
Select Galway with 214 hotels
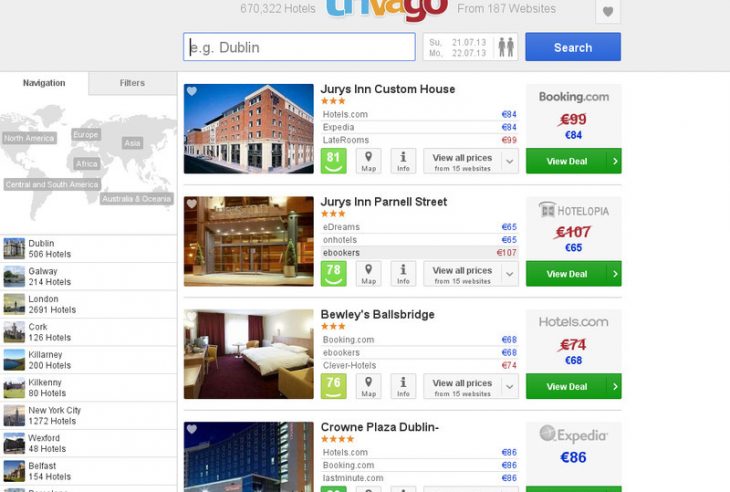(x=43, y=277)
